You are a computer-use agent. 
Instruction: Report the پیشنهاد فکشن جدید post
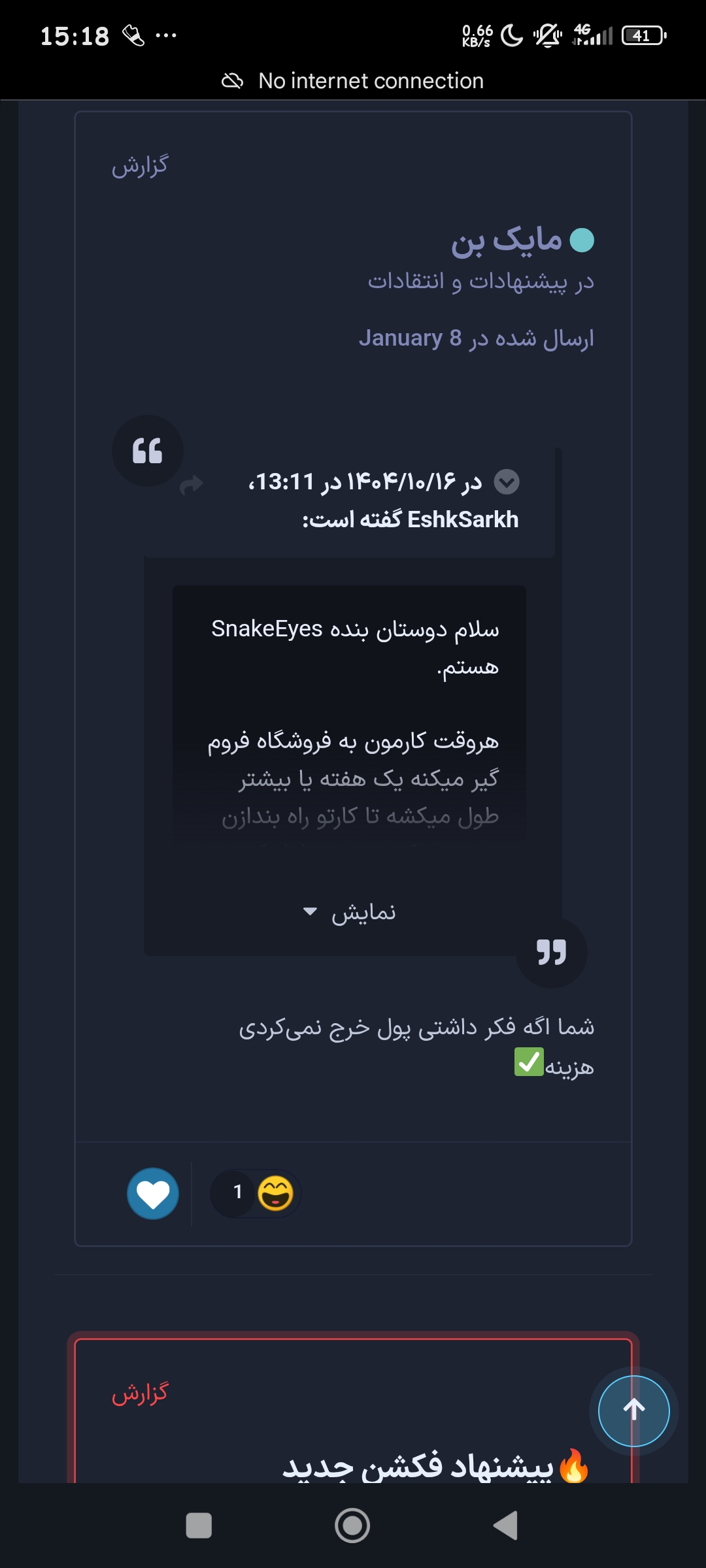(x=140, y=1394)
